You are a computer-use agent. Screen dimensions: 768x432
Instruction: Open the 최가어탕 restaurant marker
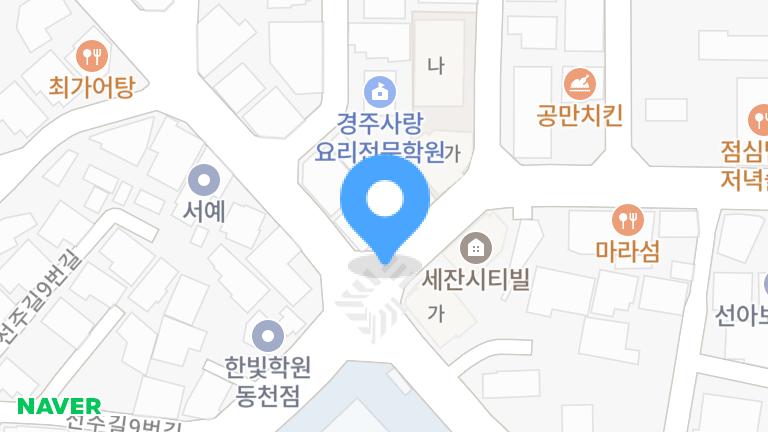click(92, 55)
